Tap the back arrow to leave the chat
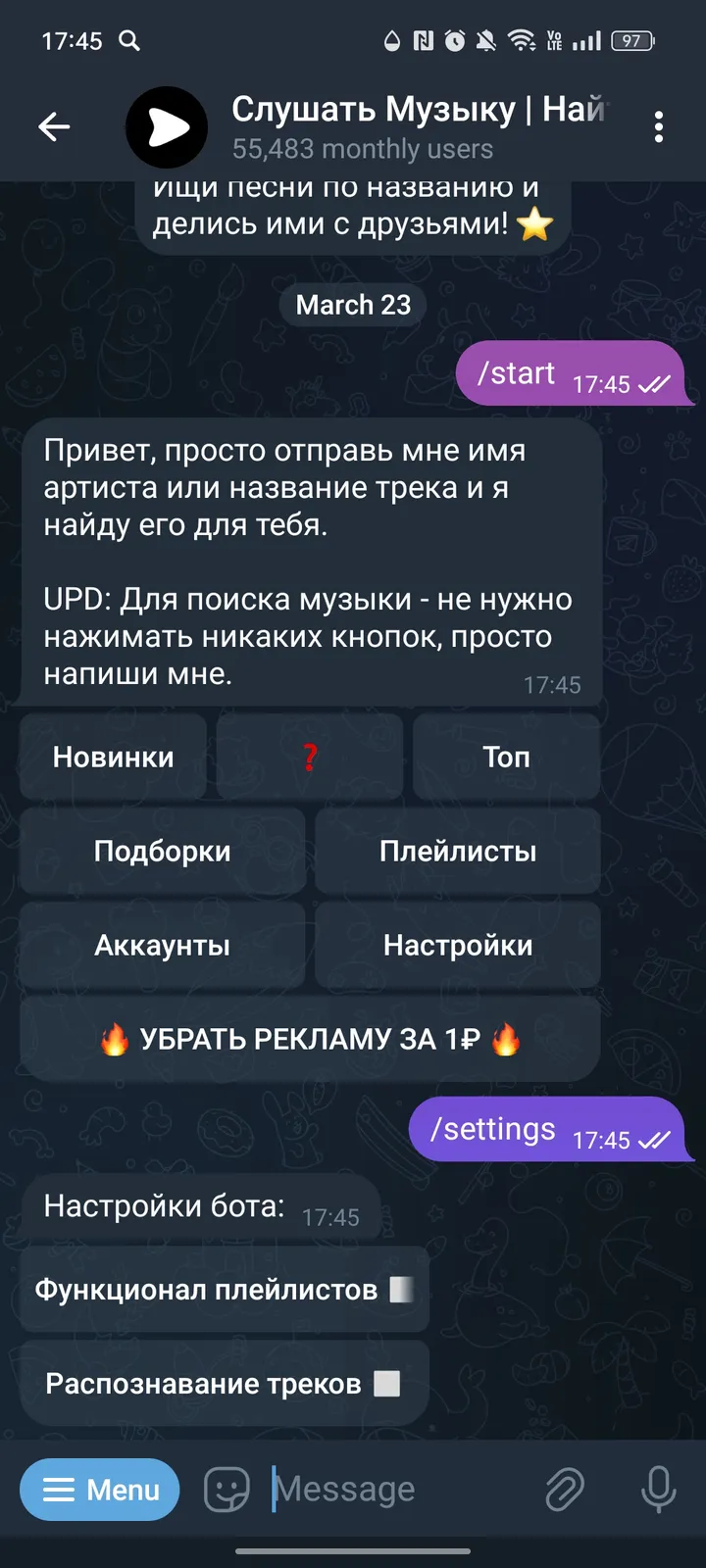This screenshot has width=706, height=1568. tap(54, 127)
